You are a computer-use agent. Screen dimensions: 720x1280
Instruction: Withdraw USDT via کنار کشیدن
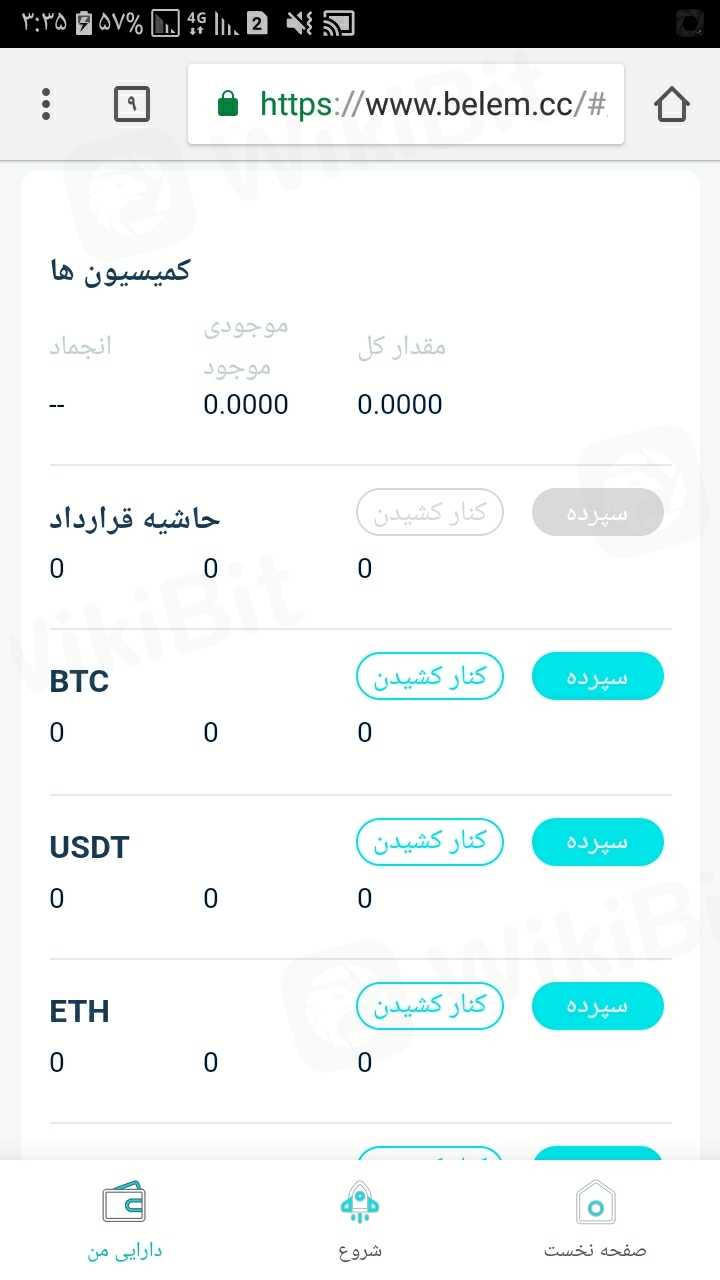click(x=430, y=842)
